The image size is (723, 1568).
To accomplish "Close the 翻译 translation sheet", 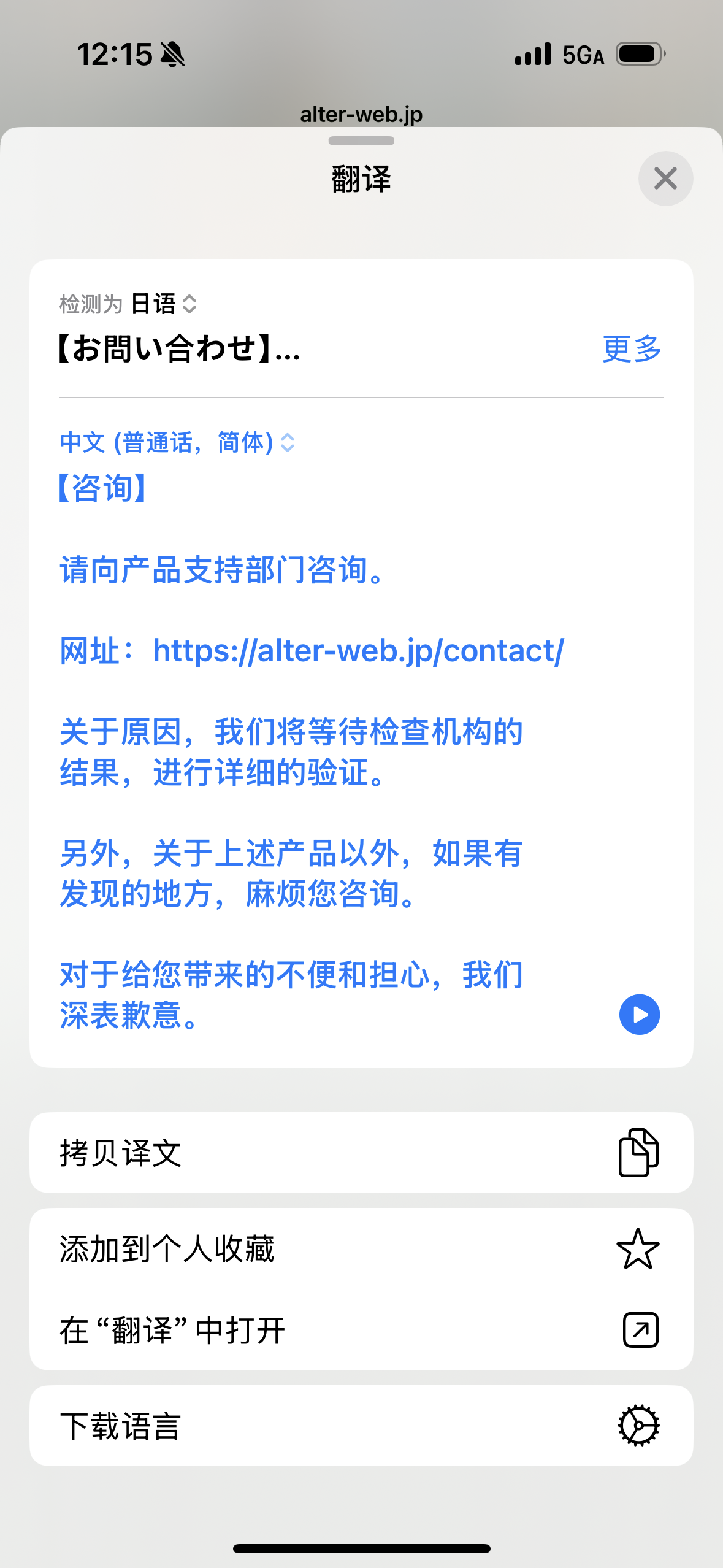I will [665, 179].
